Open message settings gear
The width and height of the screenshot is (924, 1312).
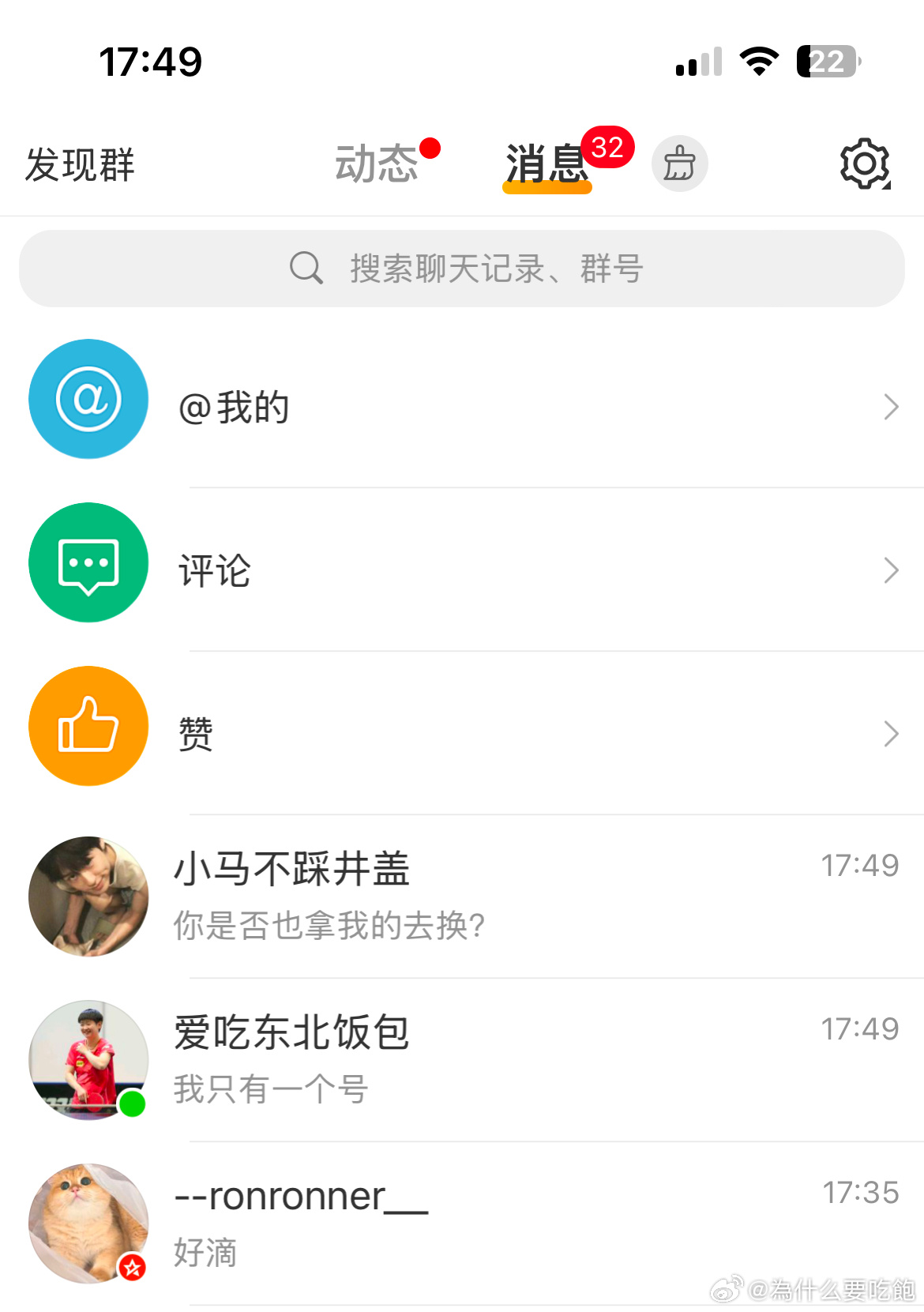pos(865,164)
